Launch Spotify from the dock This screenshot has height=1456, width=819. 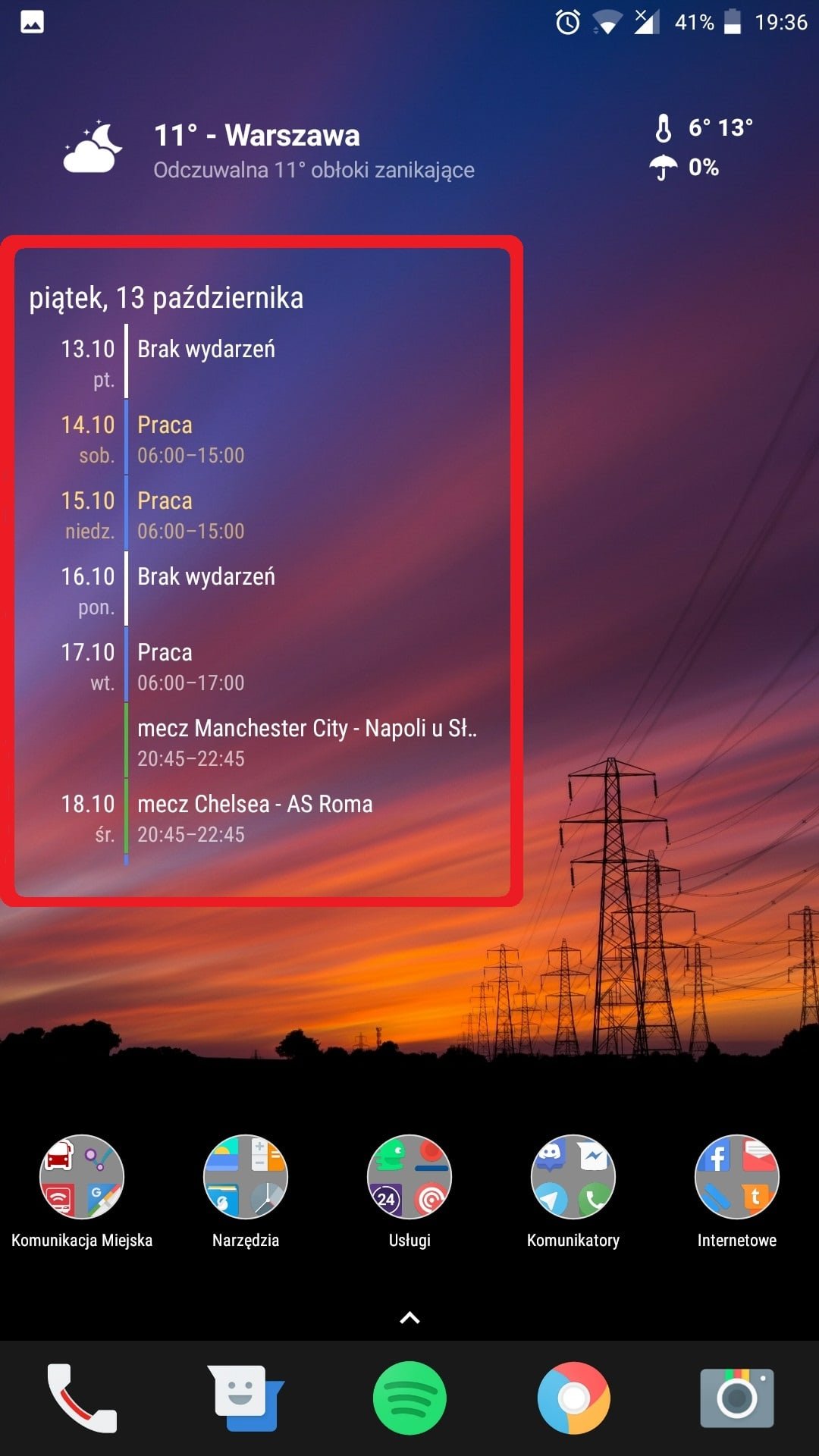coord(409,1398)
